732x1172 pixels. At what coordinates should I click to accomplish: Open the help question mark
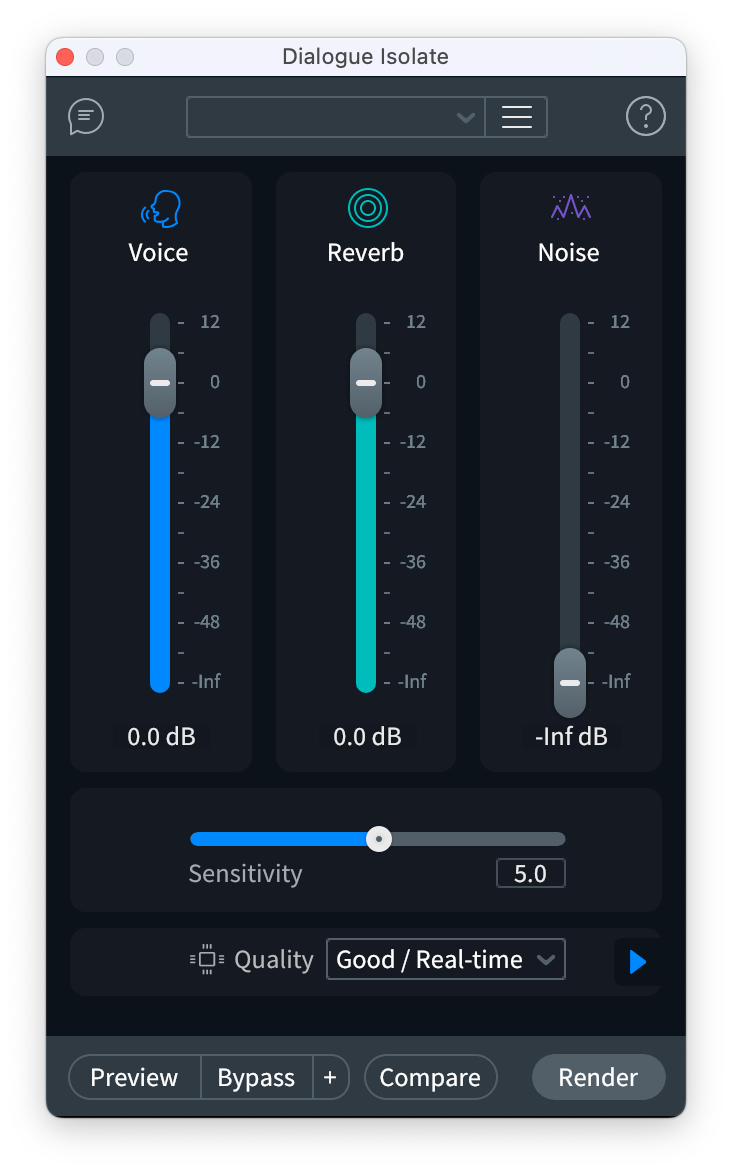[645, 117]
